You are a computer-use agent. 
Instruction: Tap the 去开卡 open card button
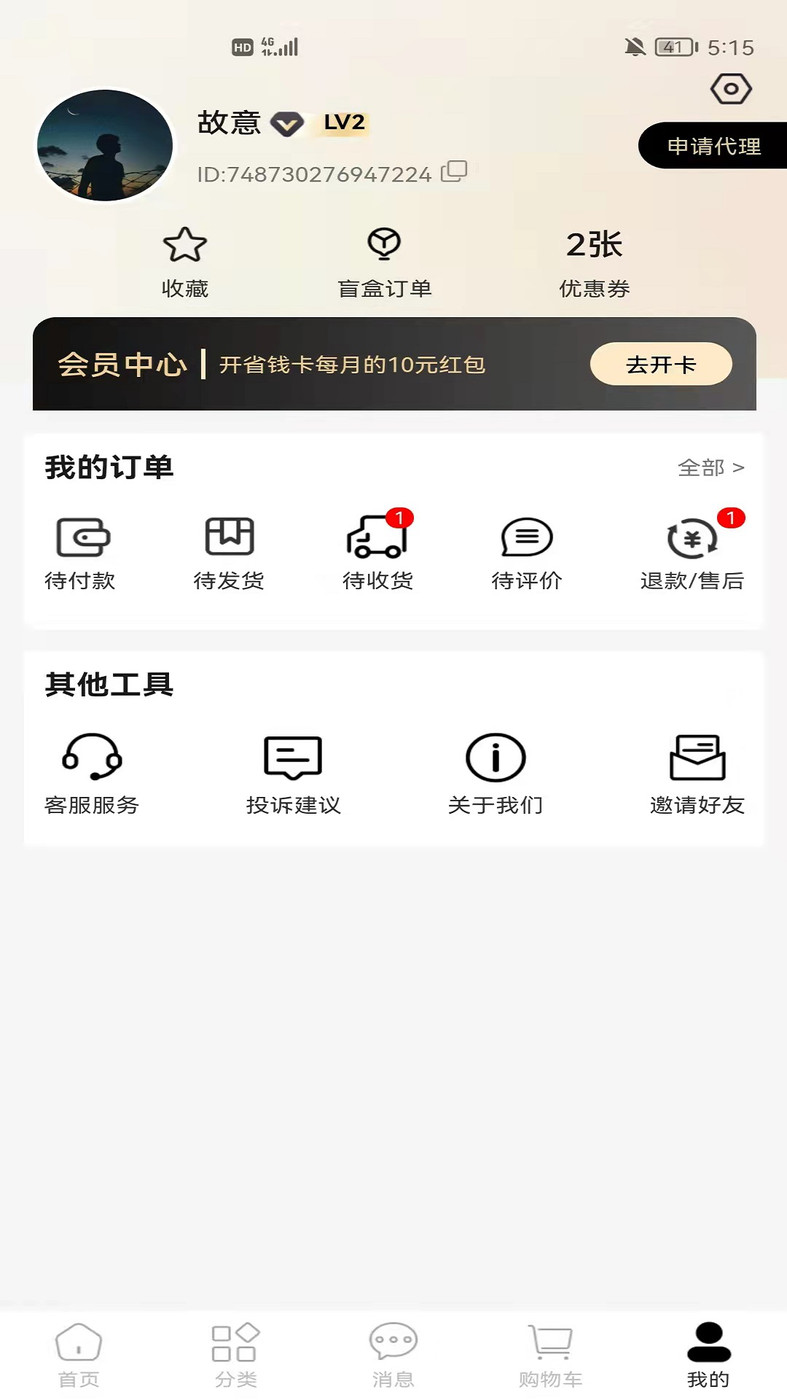(x=660, y=364)
